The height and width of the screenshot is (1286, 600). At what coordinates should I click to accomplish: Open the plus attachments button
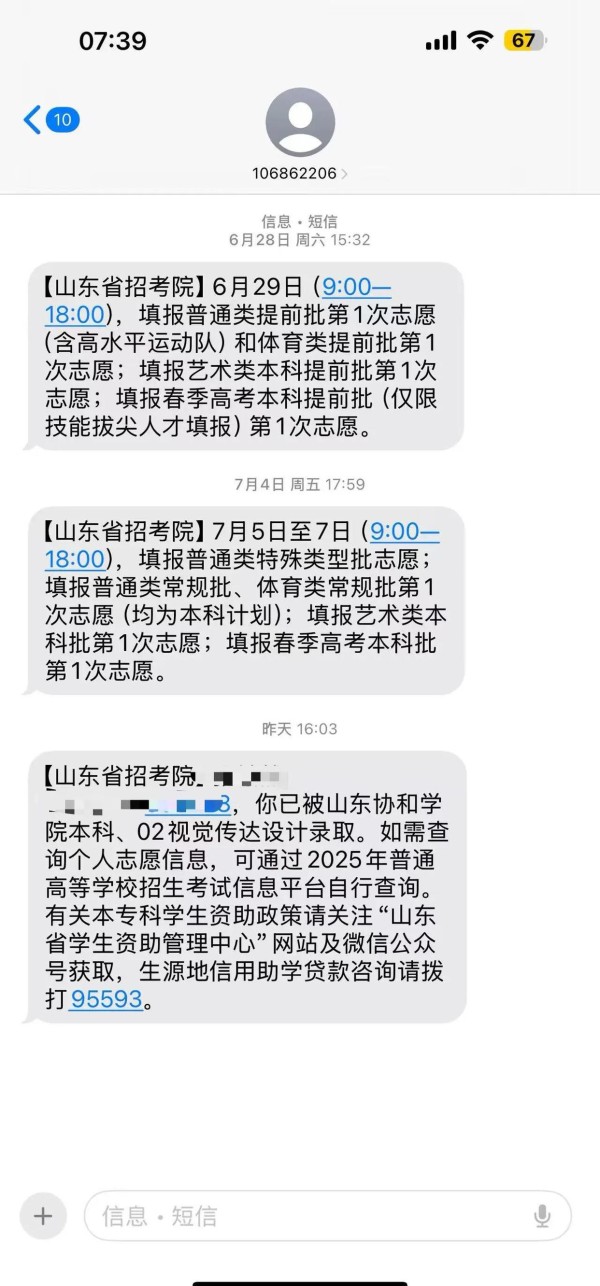42,1215
